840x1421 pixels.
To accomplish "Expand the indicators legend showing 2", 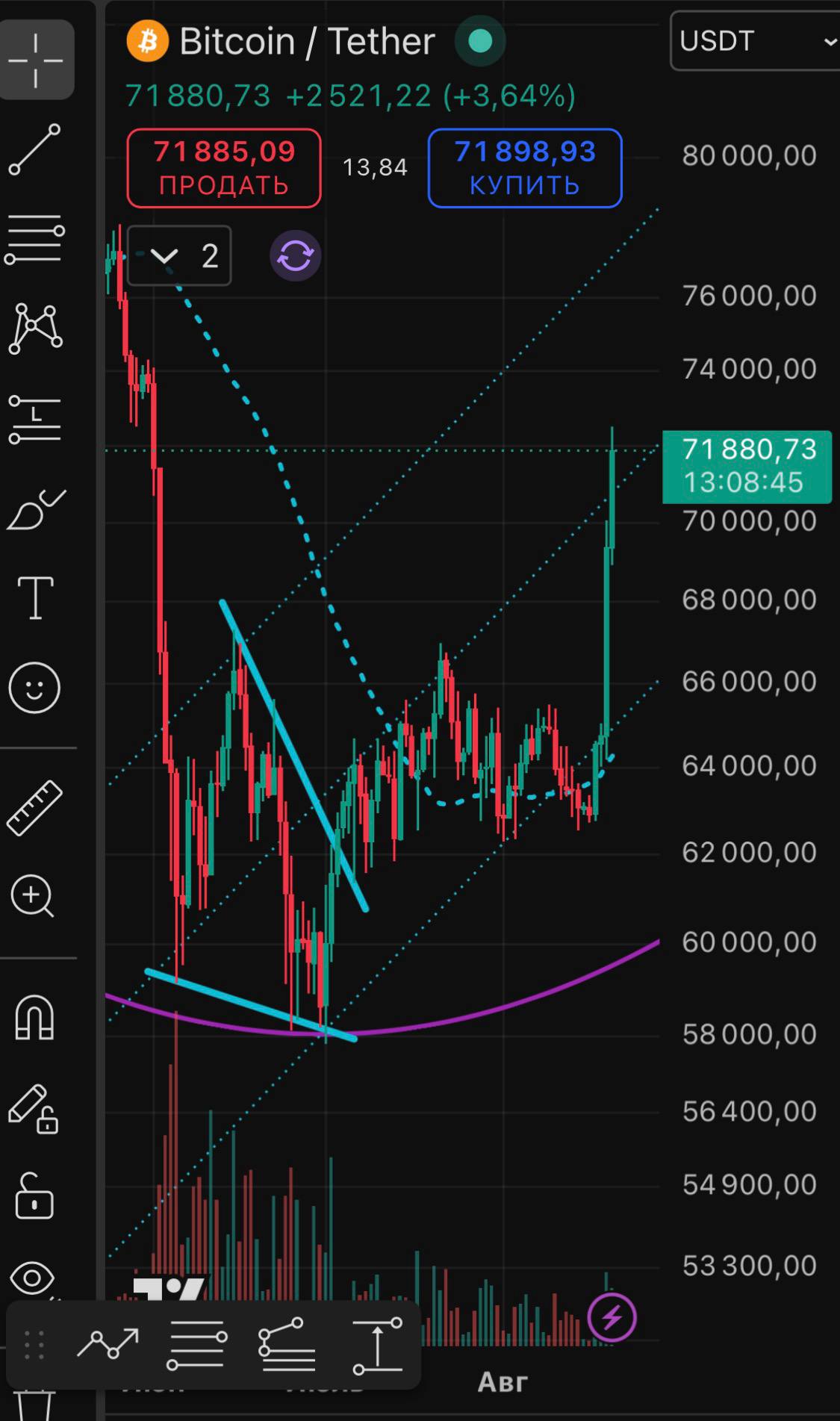I will click(x=179, y=256).
